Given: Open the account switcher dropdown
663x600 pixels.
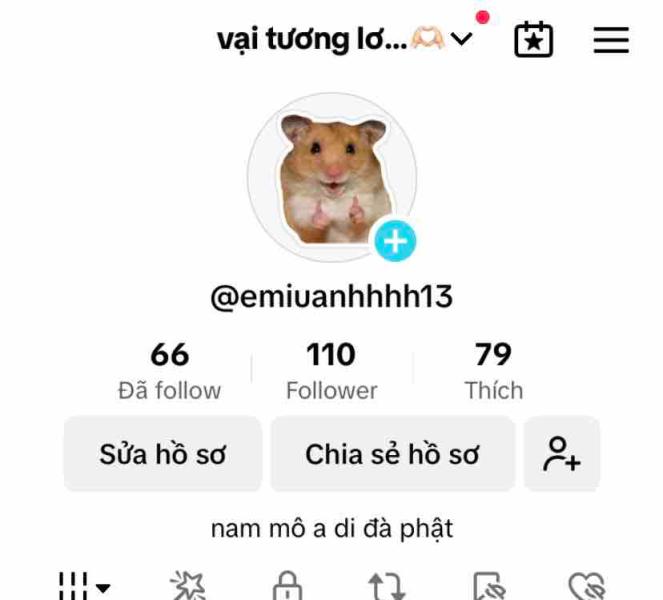Looking at the screenshot, I should click(461, 39).
